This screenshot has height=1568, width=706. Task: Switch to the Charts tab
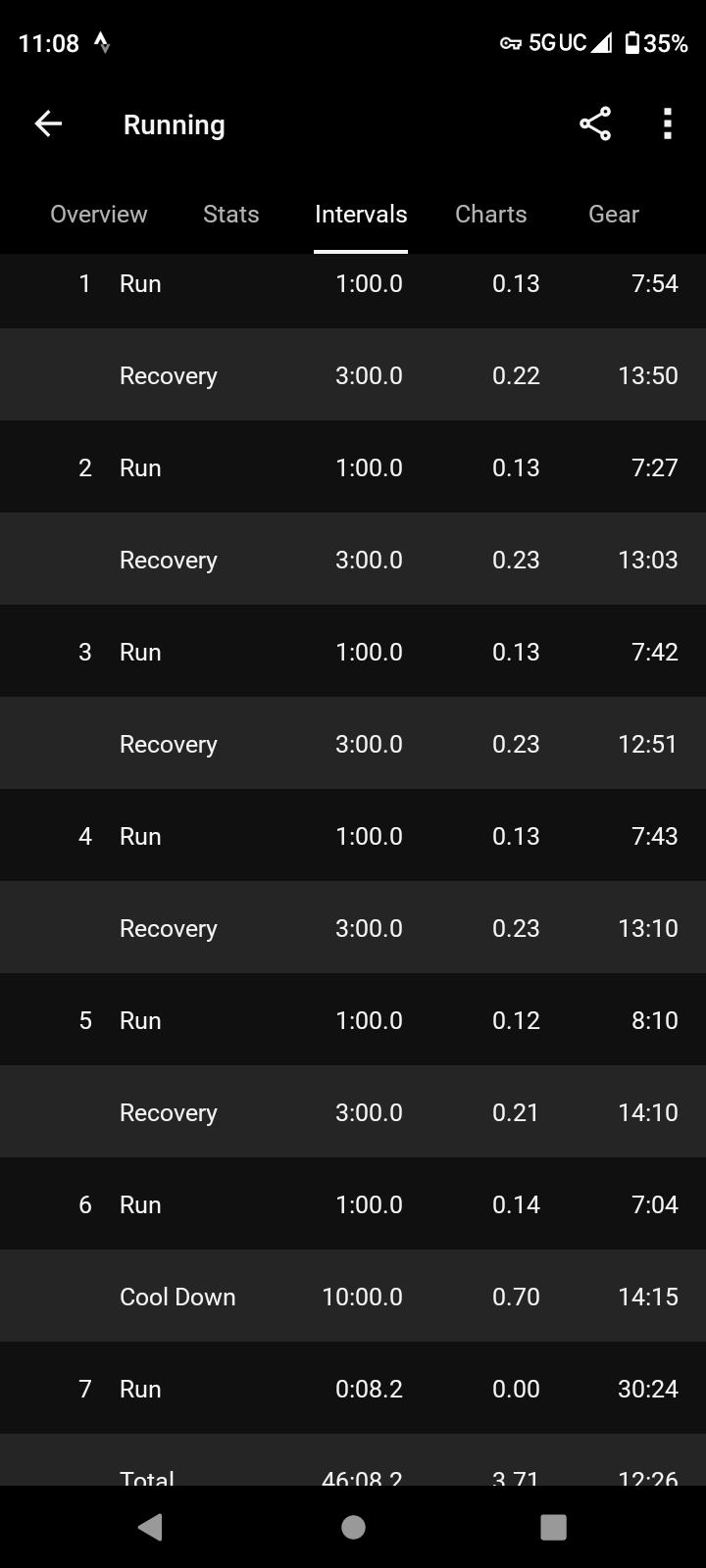491,214
